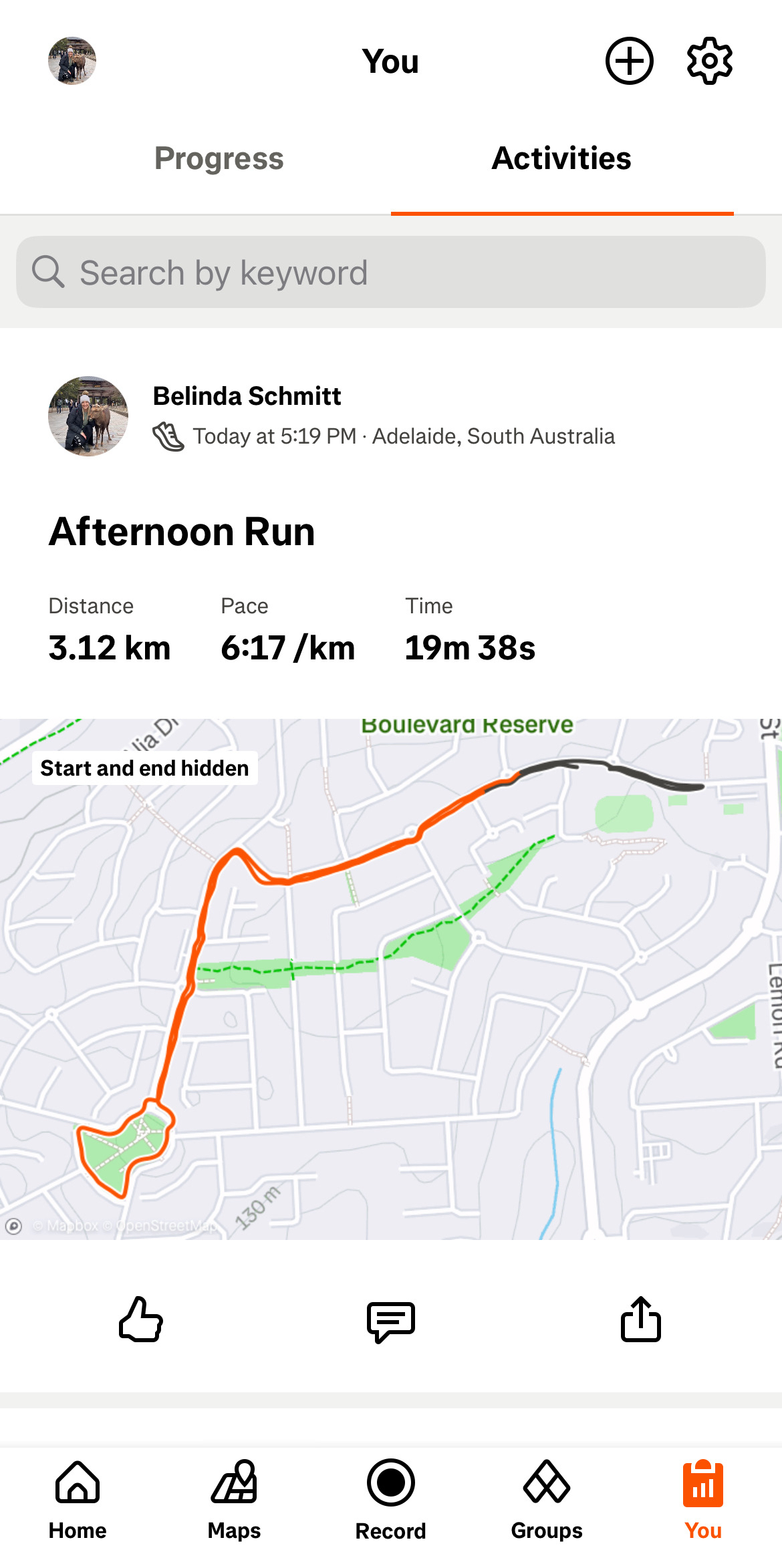The height and width of the screenshot is (1568, 782).
Task: Switch to the Progress tab
Action: 219,159
